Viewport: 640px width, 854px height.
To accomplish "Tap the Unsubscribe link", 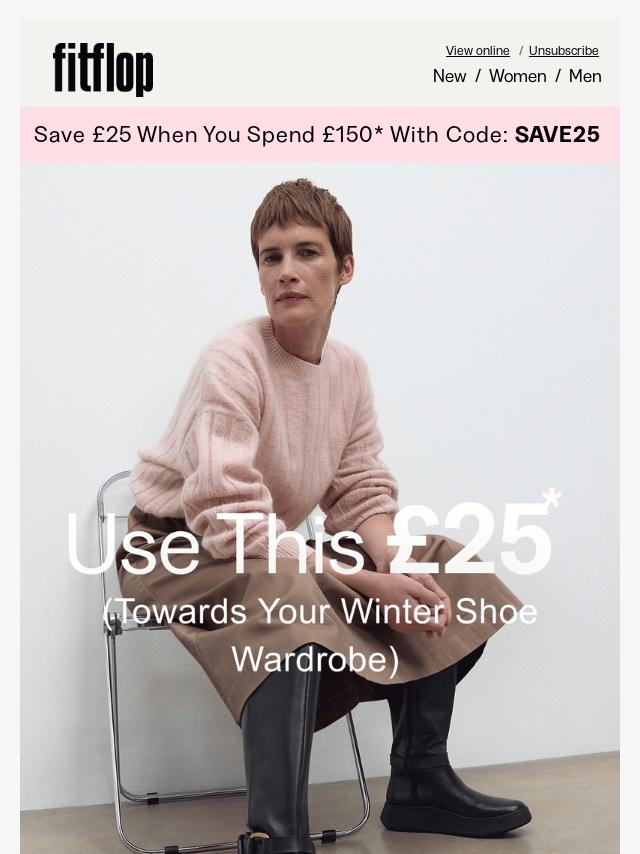I will (x=563, y=50).
